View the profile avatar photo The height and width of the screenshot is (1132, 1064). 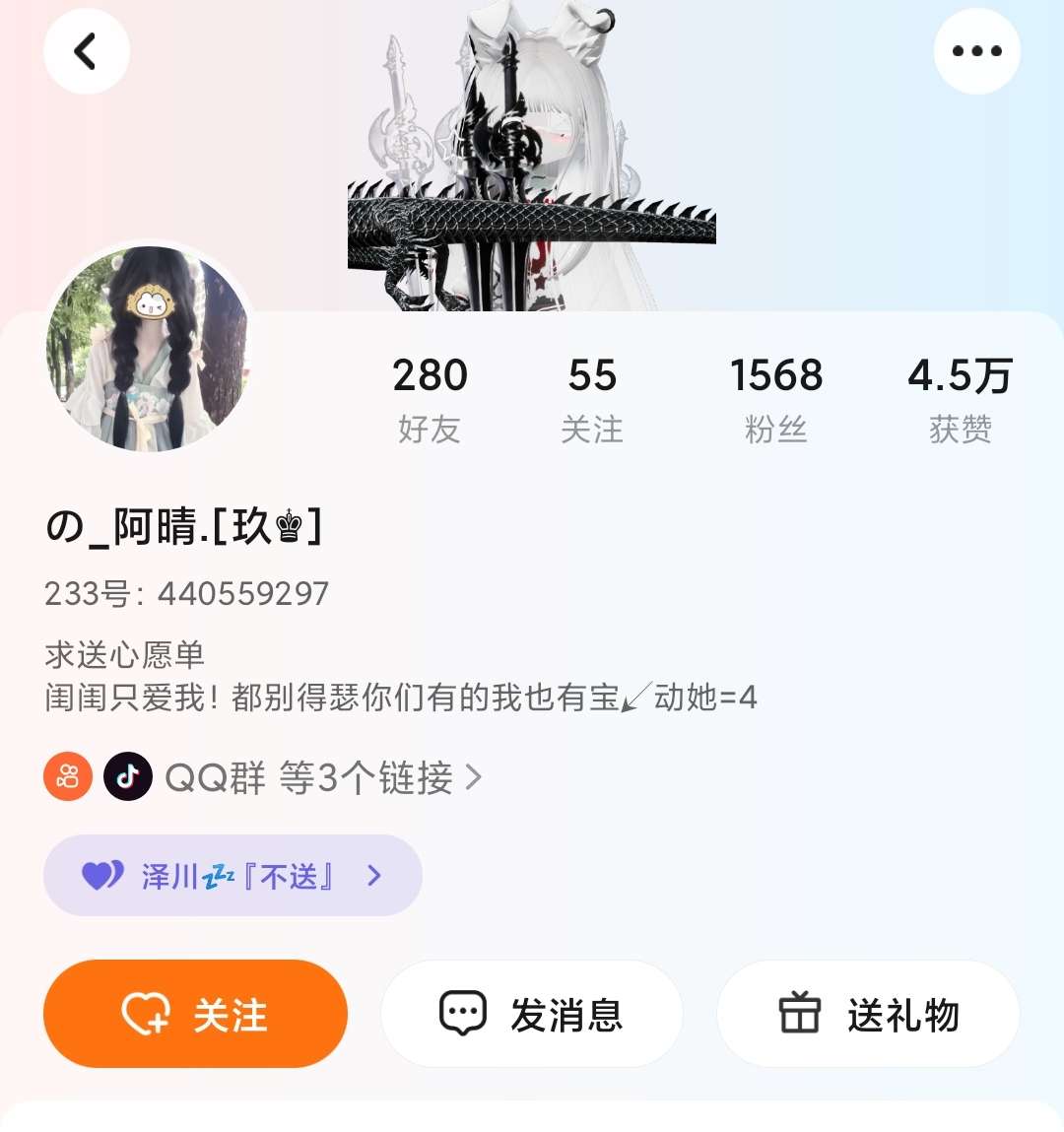click(x=149, y=348)
